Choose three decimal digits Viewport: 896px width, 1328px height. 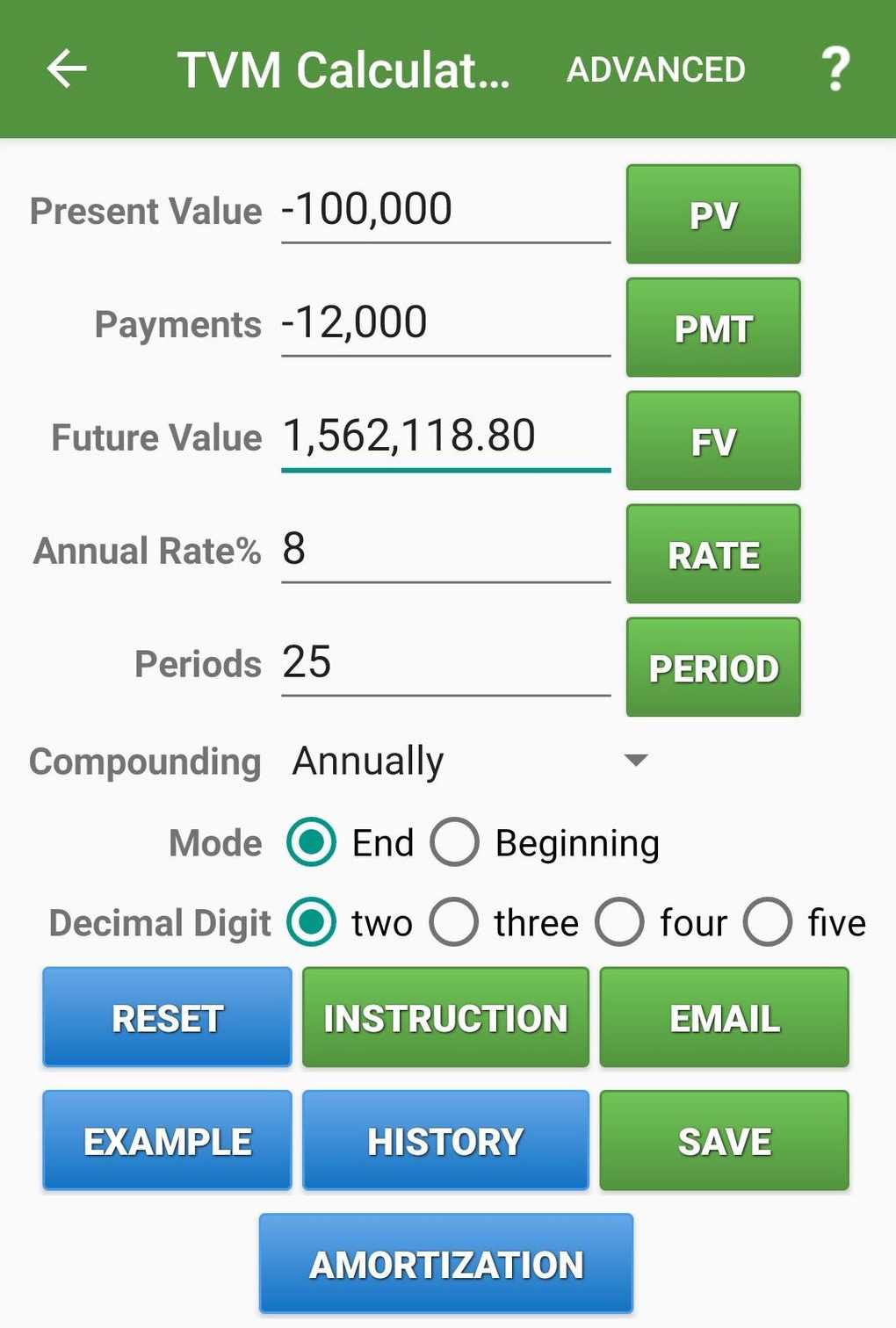454,922
